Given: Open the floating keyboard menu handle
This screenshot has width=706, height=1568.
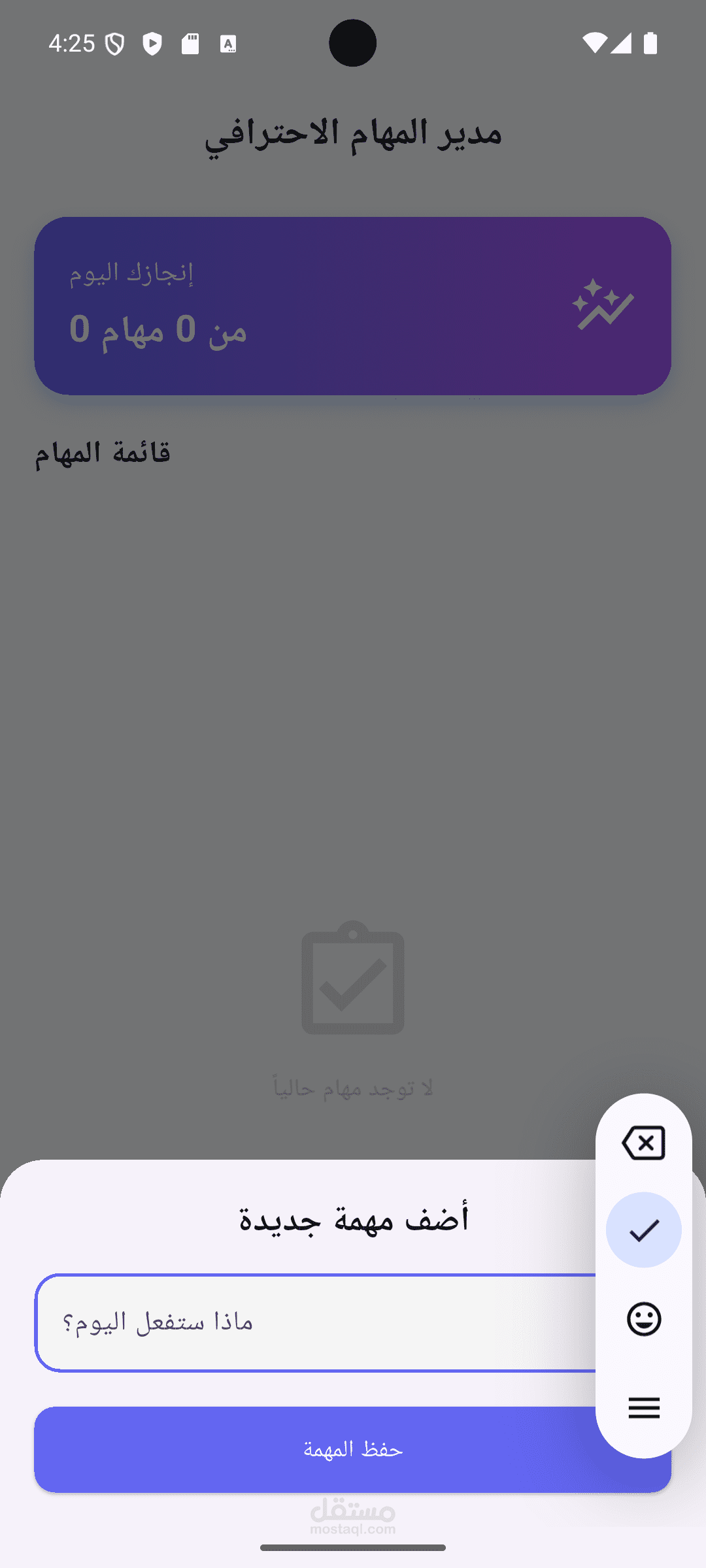Looking at the screenshot, I should [x=644, y=1408].
